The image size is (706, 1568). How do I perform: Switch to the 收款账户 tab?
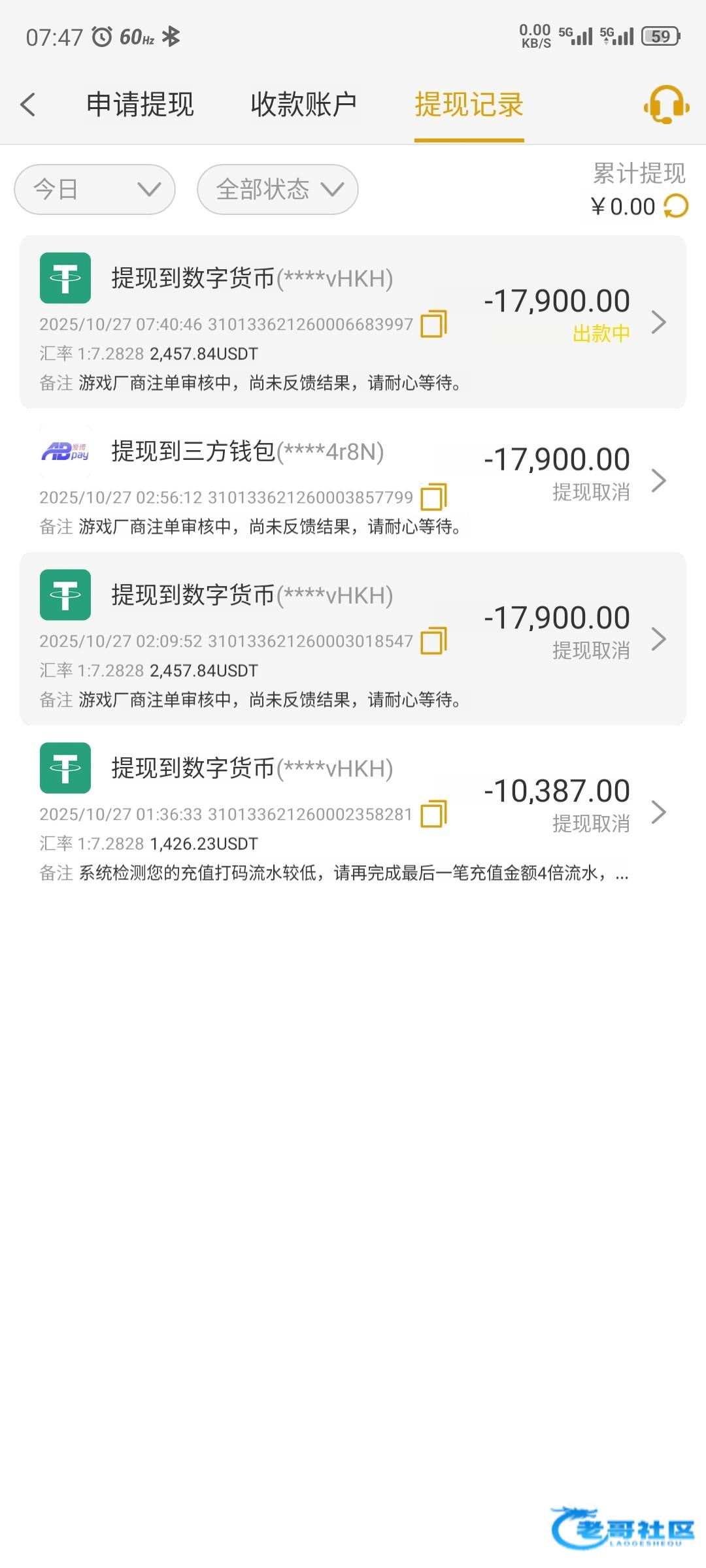point(303,105)
